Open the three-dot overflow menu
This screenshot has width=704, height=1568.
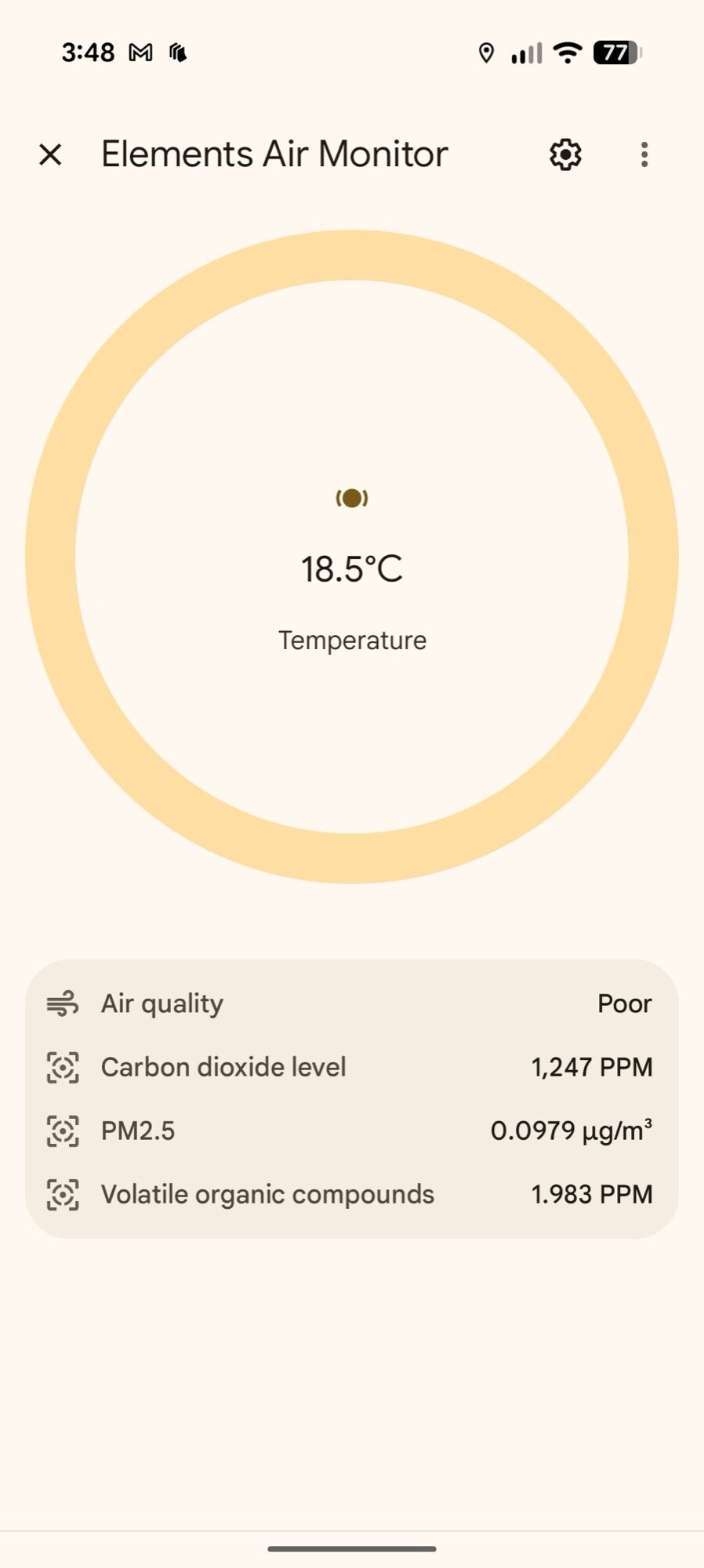644,154
